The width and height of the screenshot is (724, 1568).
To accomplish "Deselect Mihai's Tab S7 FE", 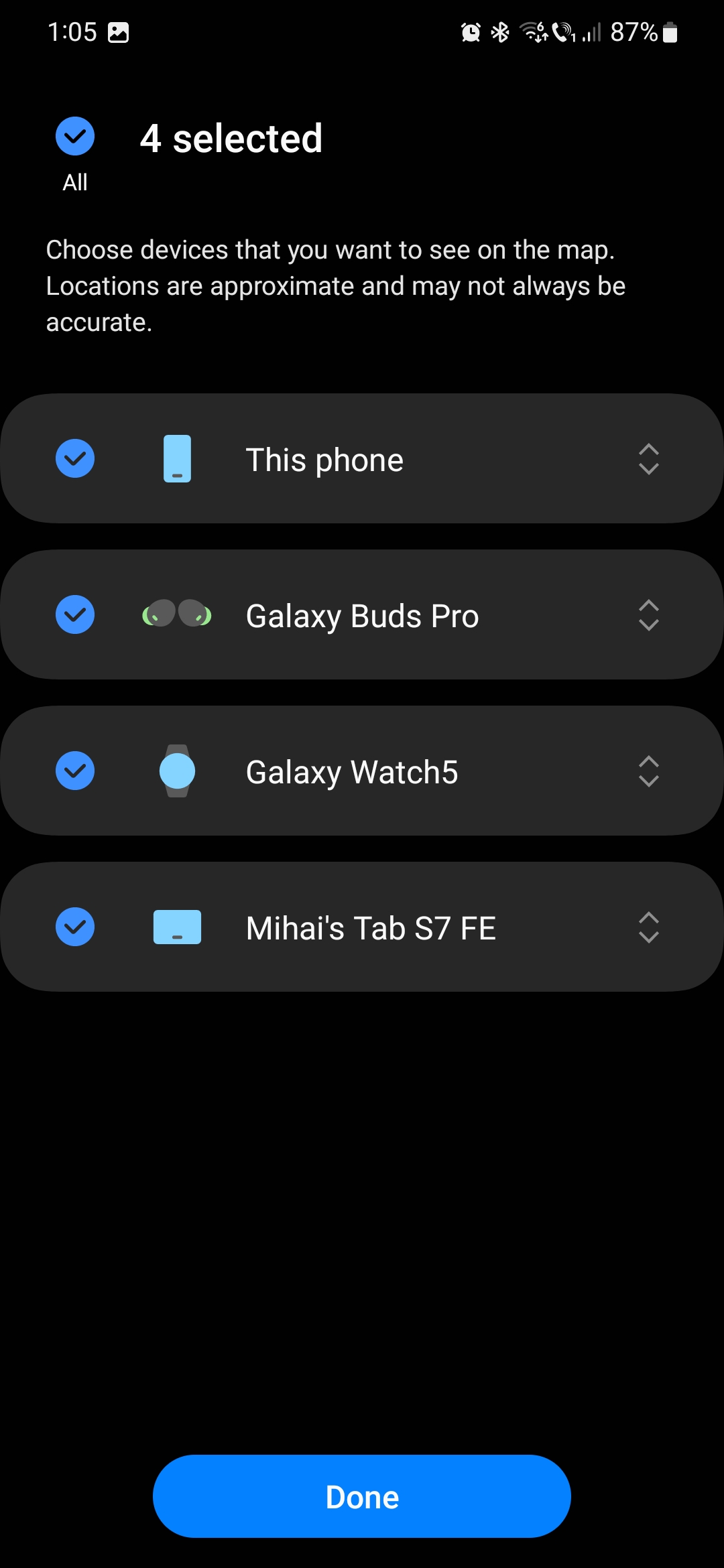I will (74, 927).
